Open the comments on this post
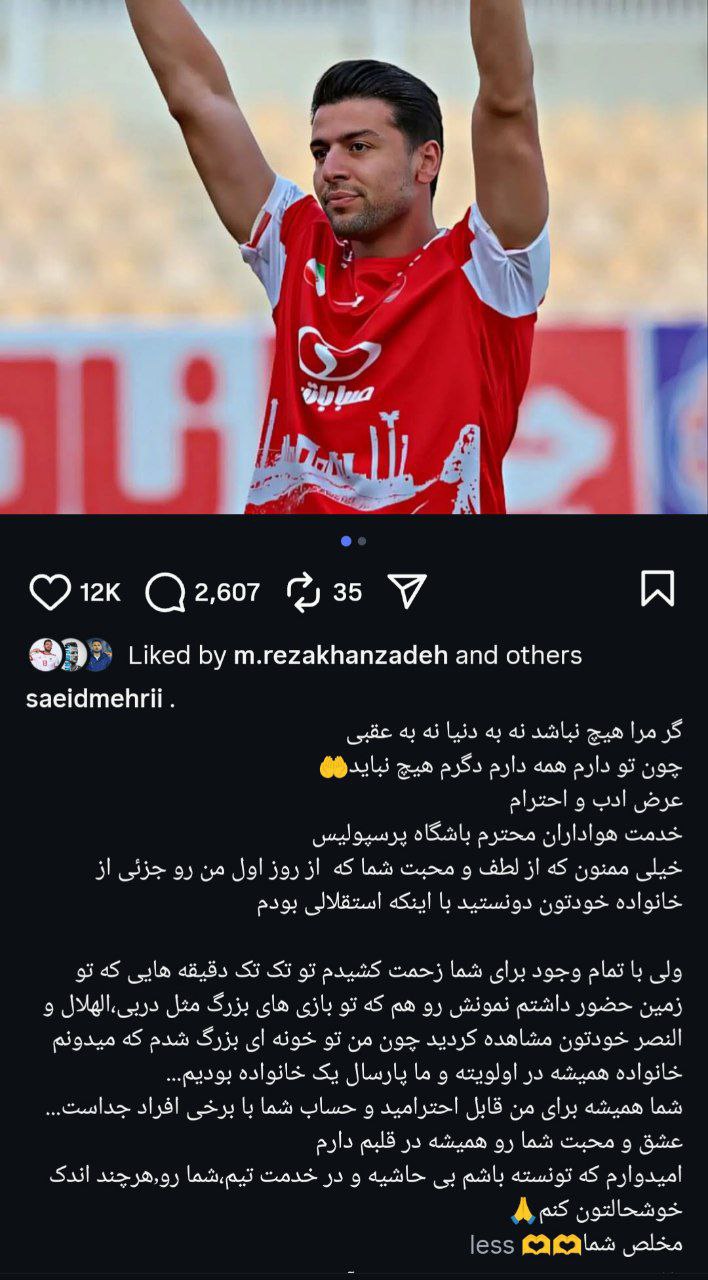The width and height of the screenshot is (708, 1280). point(165,592)
